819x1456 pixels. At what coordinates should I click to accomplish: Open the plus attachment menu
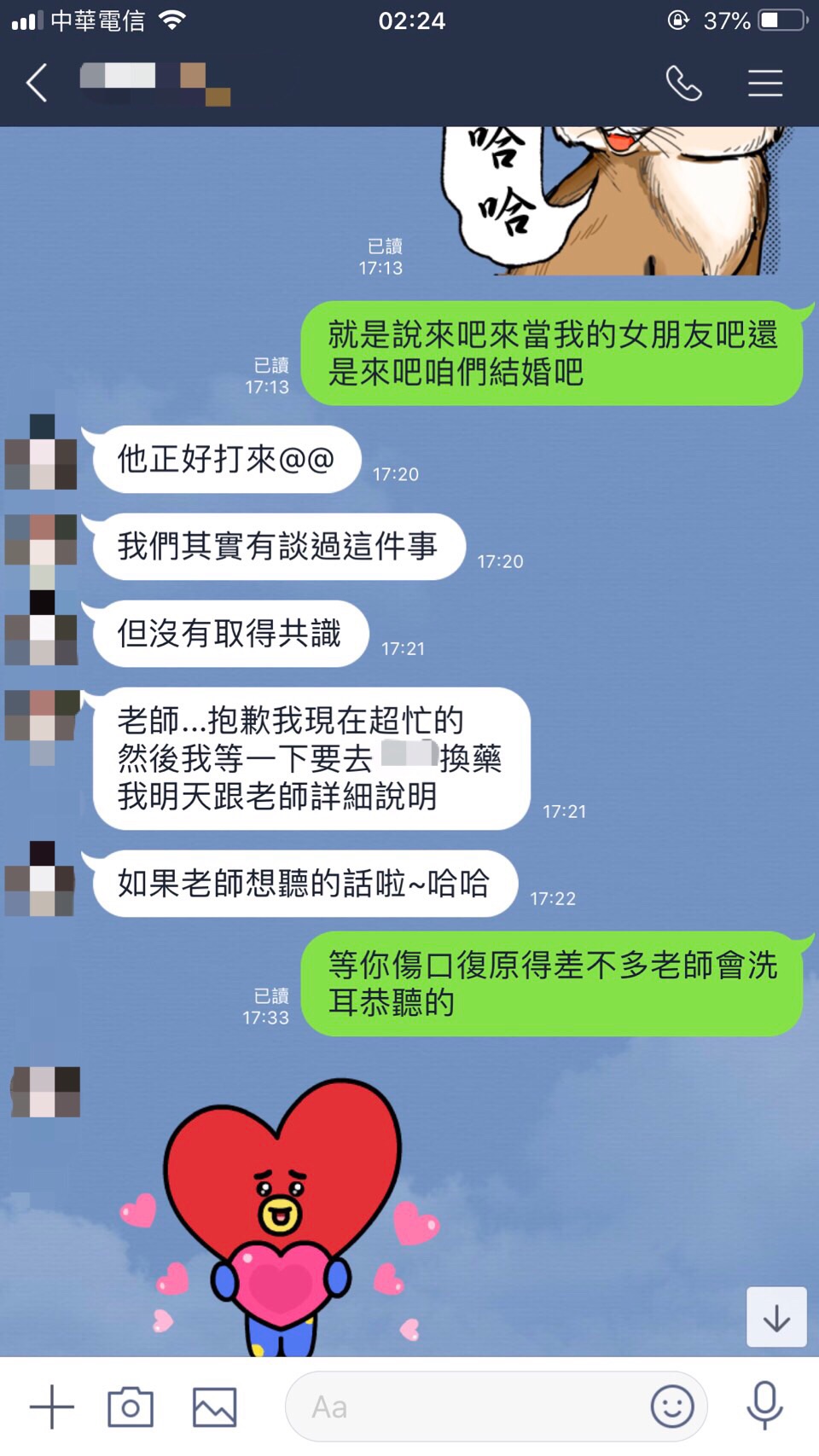coord(52,1407)
